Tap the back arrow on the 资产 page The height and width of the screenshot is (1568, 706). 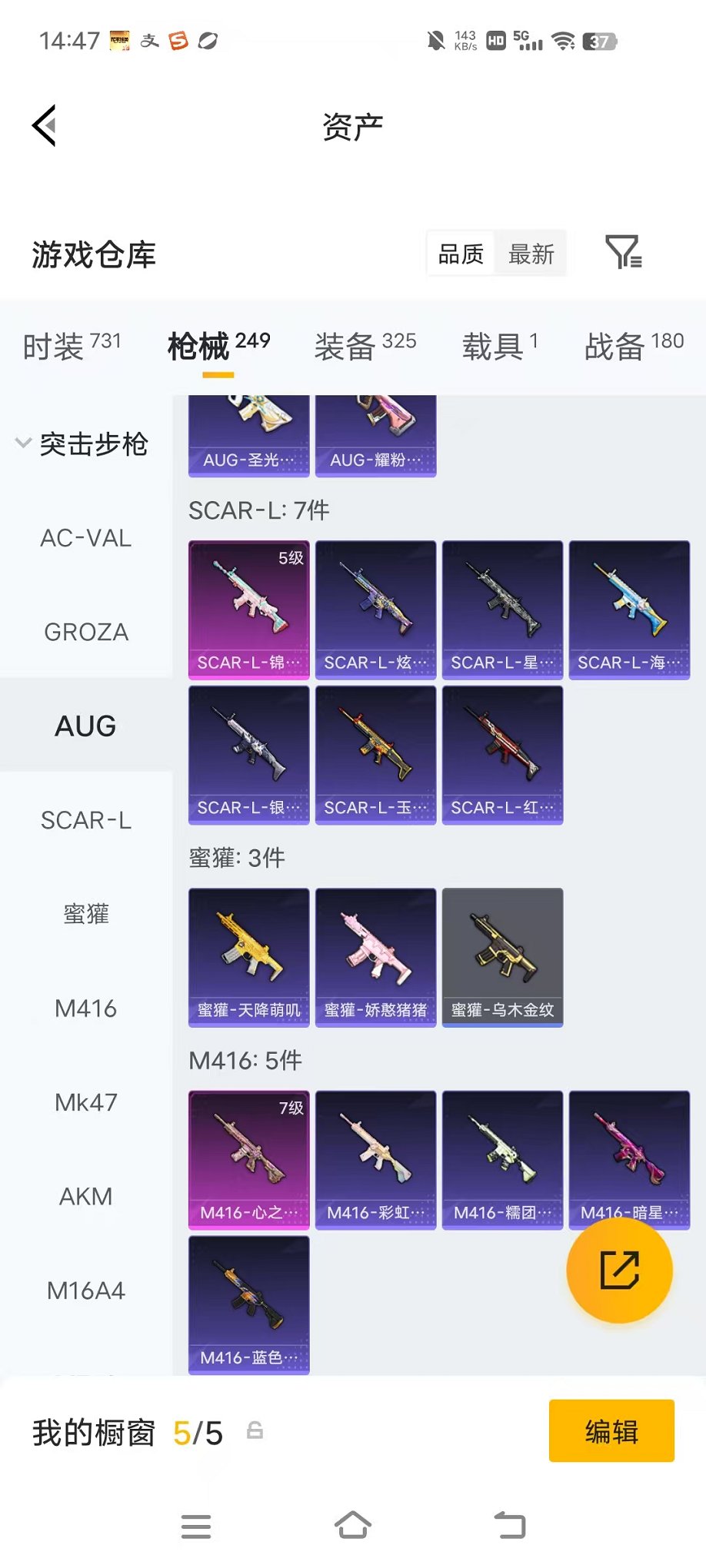tap(44, 125)
